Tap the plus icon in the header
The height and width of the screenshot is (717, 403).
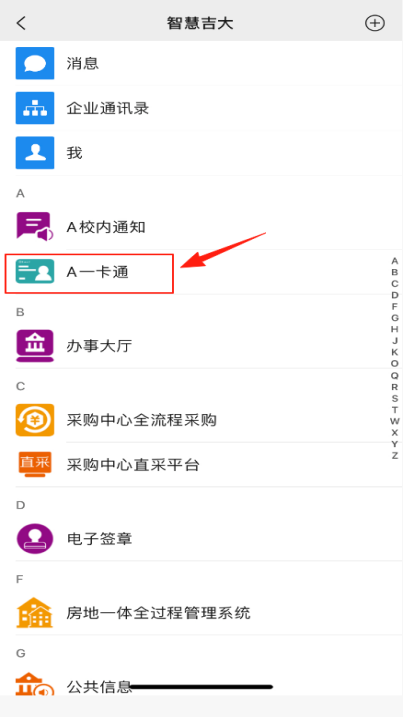pyautogui.click(x=374, y=23)
